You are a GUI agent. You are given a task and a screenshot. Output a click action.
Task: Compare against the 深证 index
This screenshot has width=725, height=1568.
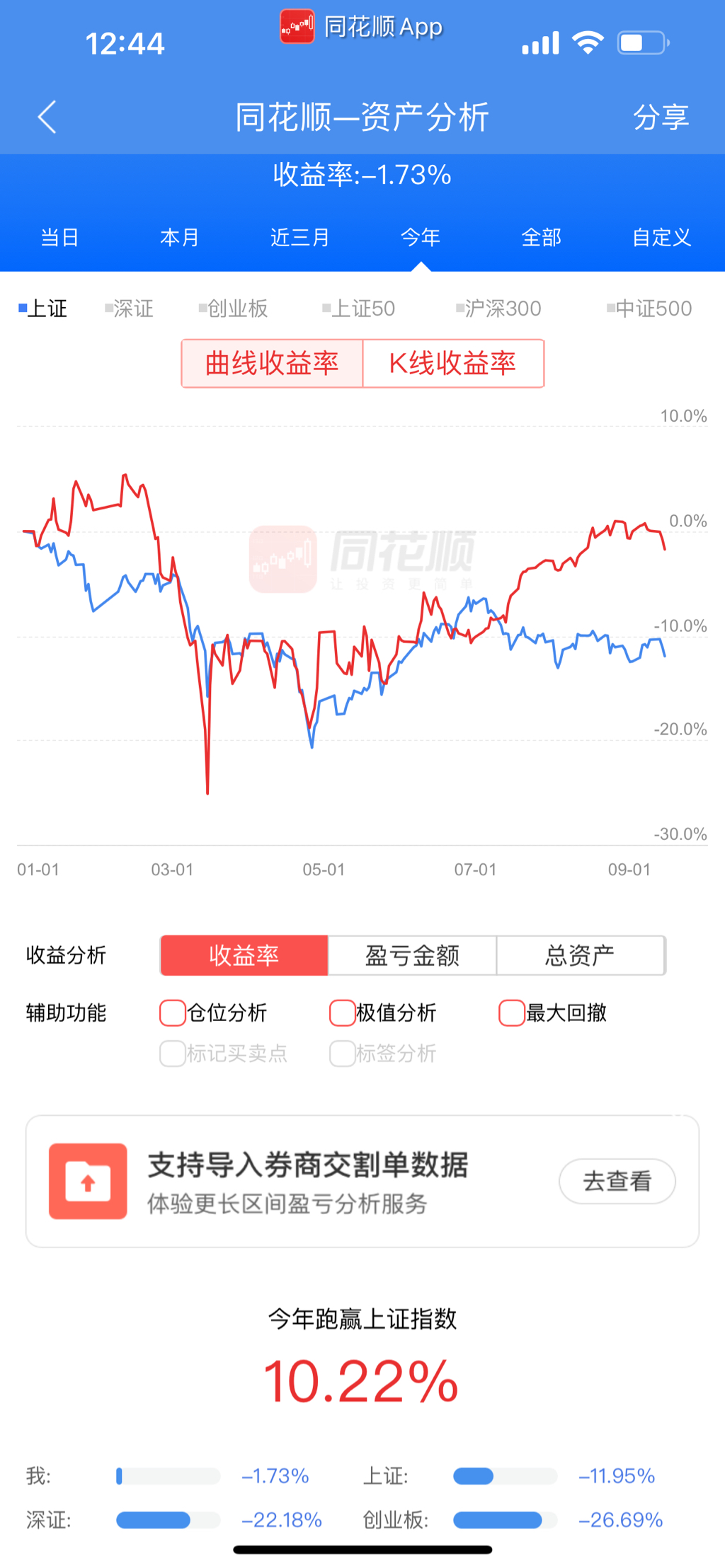129,309
